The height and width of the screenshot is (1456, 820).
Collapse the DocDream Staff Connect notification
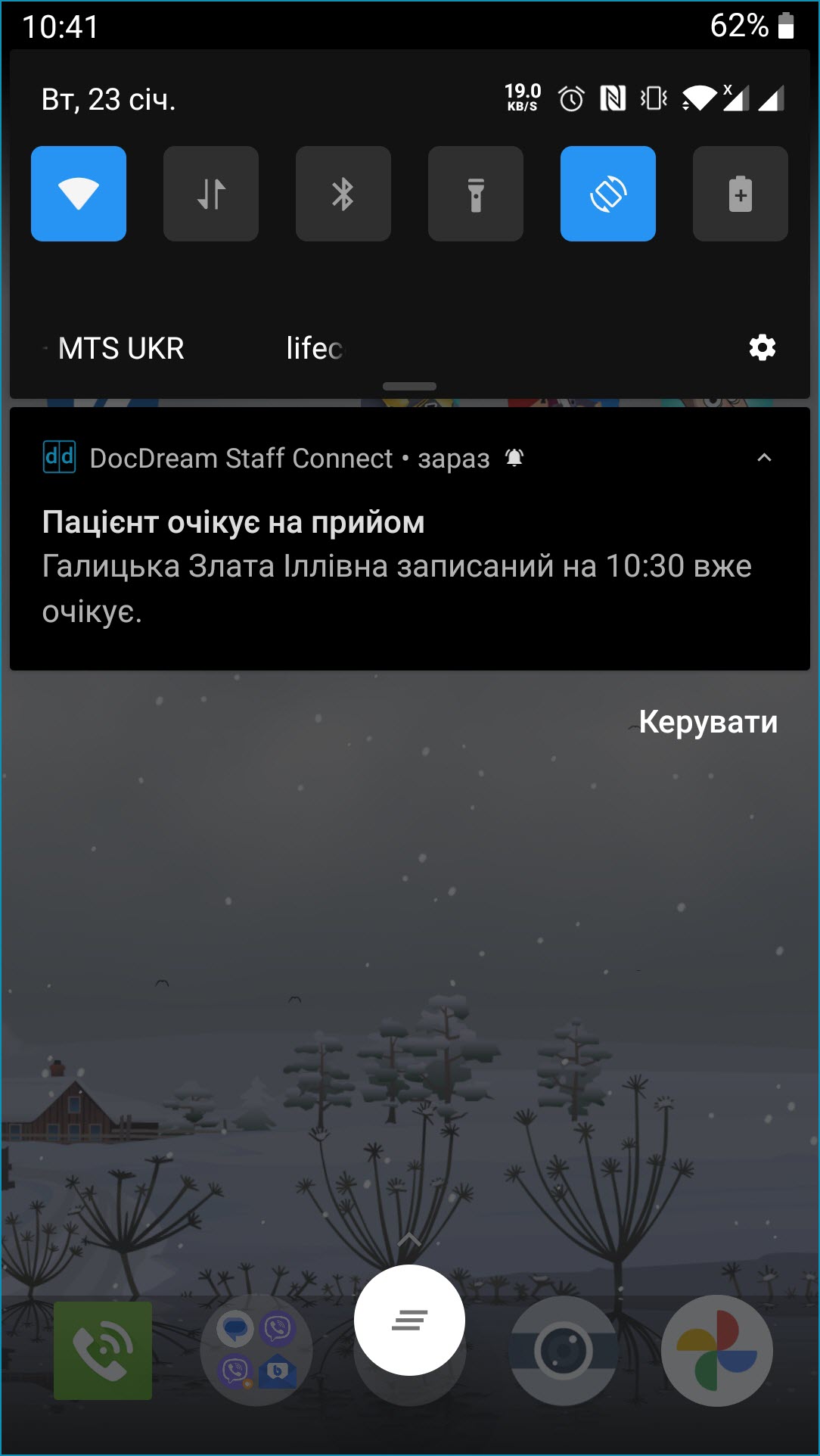point(764,458)
